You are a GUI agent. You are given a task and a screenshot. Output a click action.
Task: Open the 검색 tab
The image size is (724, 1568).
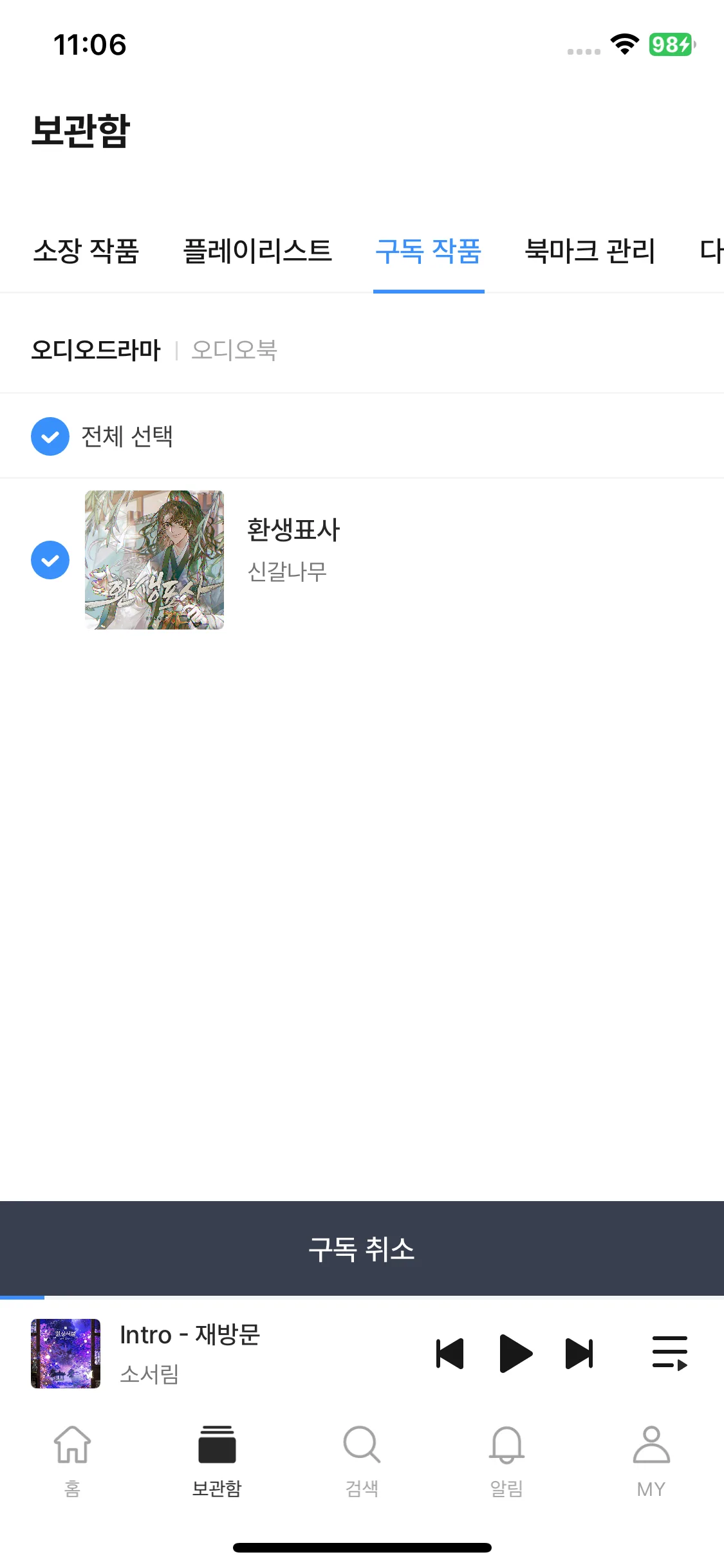[x=362, y=1458]
